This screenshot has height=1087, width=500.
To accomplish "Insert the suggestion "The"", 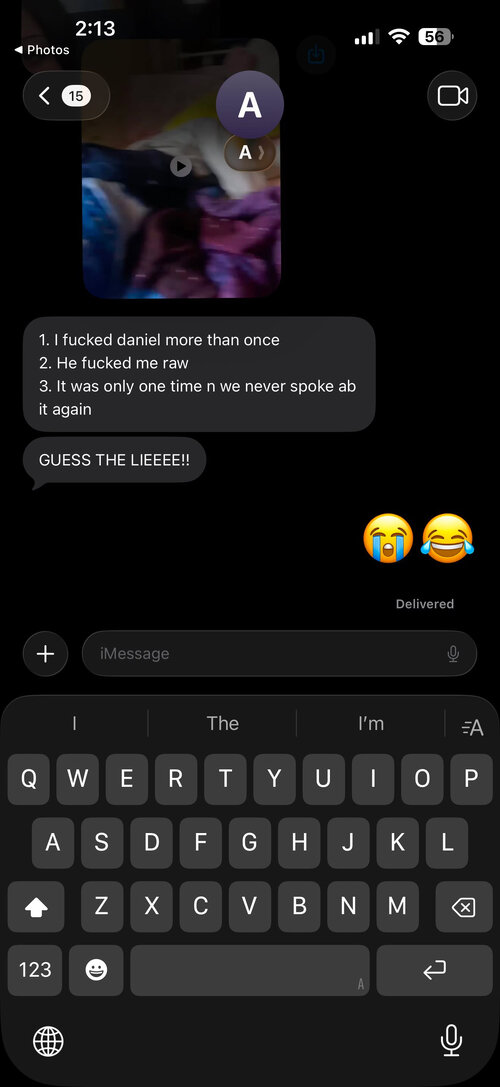I will 223,724.
